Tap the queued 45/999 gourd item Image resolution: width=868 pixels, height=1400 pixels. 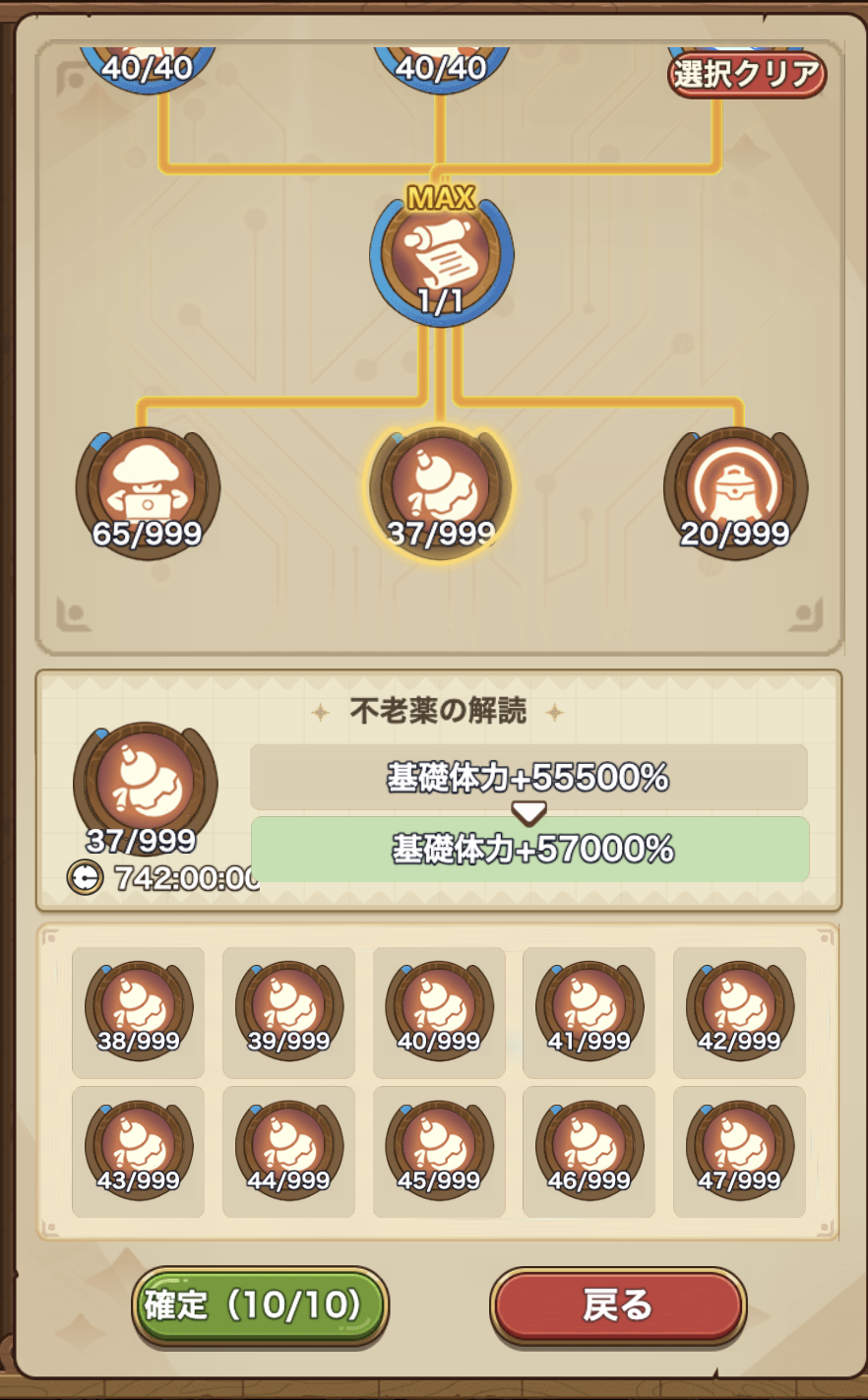click(x=439, y=1152)
